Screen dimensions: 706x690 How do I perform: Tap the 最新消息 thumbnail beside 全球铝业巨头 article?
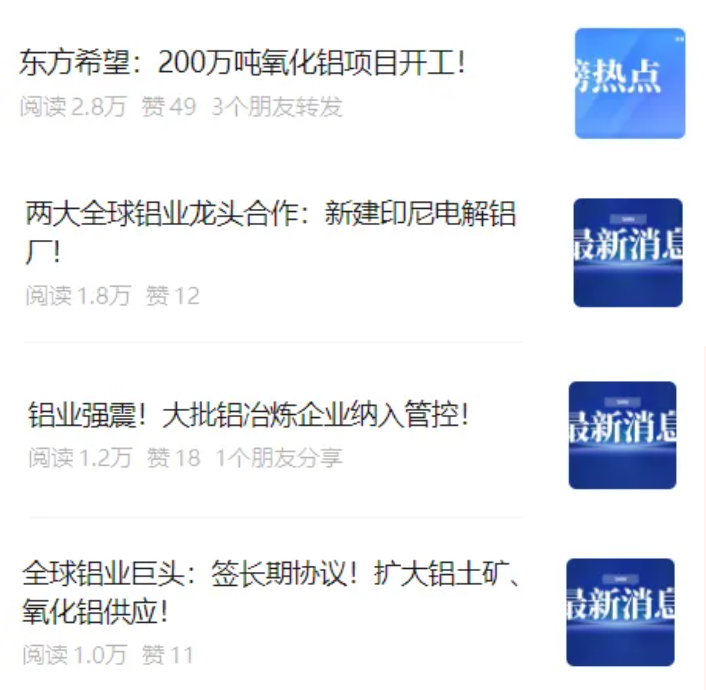[x=620, y=612]
